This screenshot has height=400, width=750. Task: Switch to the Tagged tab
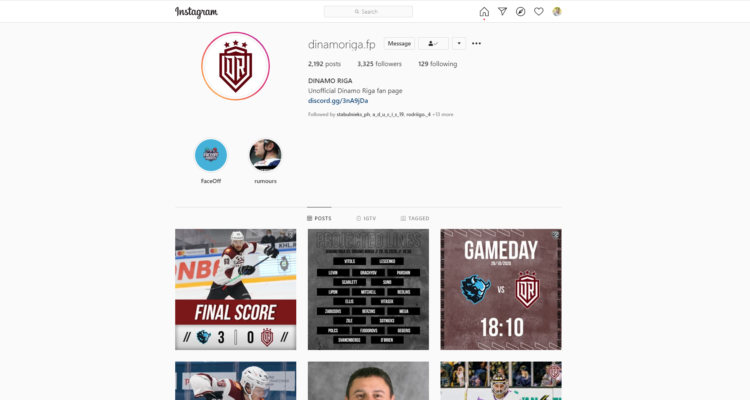pyautogui.click(x=415, y=218)
